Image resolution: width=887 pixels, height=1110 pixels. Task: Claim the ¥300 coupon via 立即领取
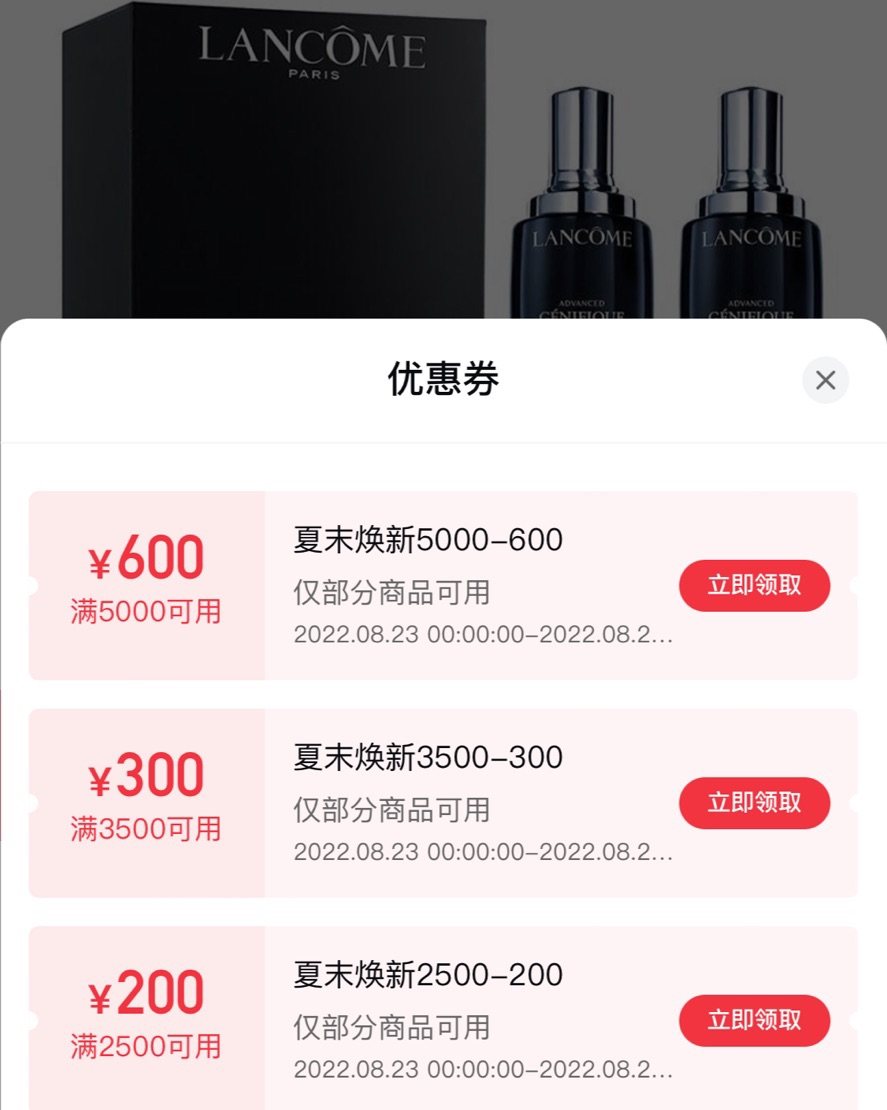coord(754,803)
